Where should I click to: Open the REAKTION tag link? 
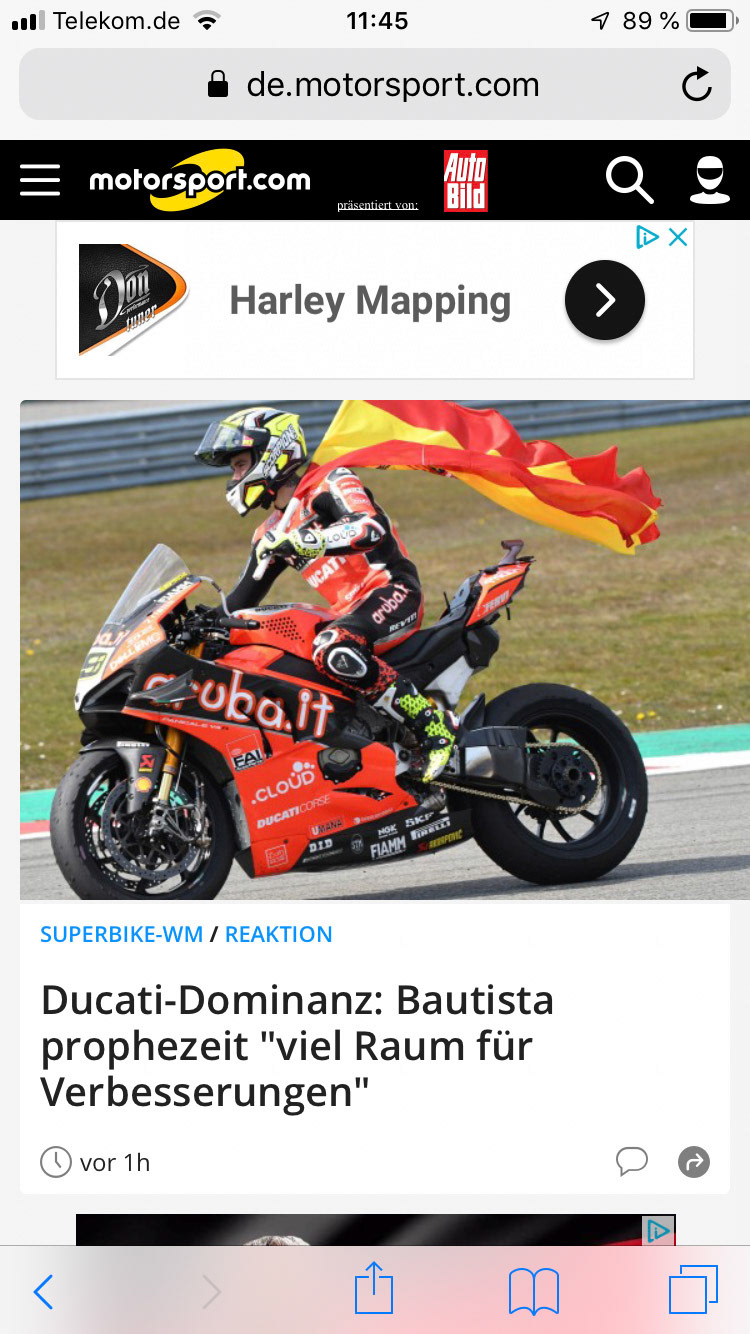278,934
